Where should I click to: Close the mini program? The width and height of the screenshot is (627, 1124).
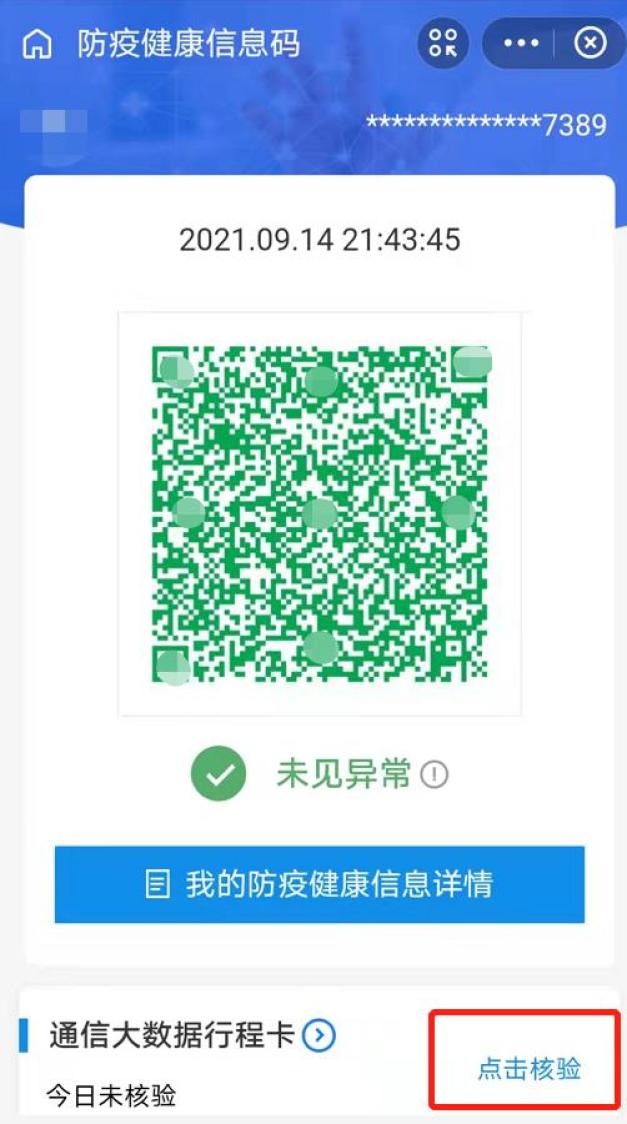click(x=591, y=44)
